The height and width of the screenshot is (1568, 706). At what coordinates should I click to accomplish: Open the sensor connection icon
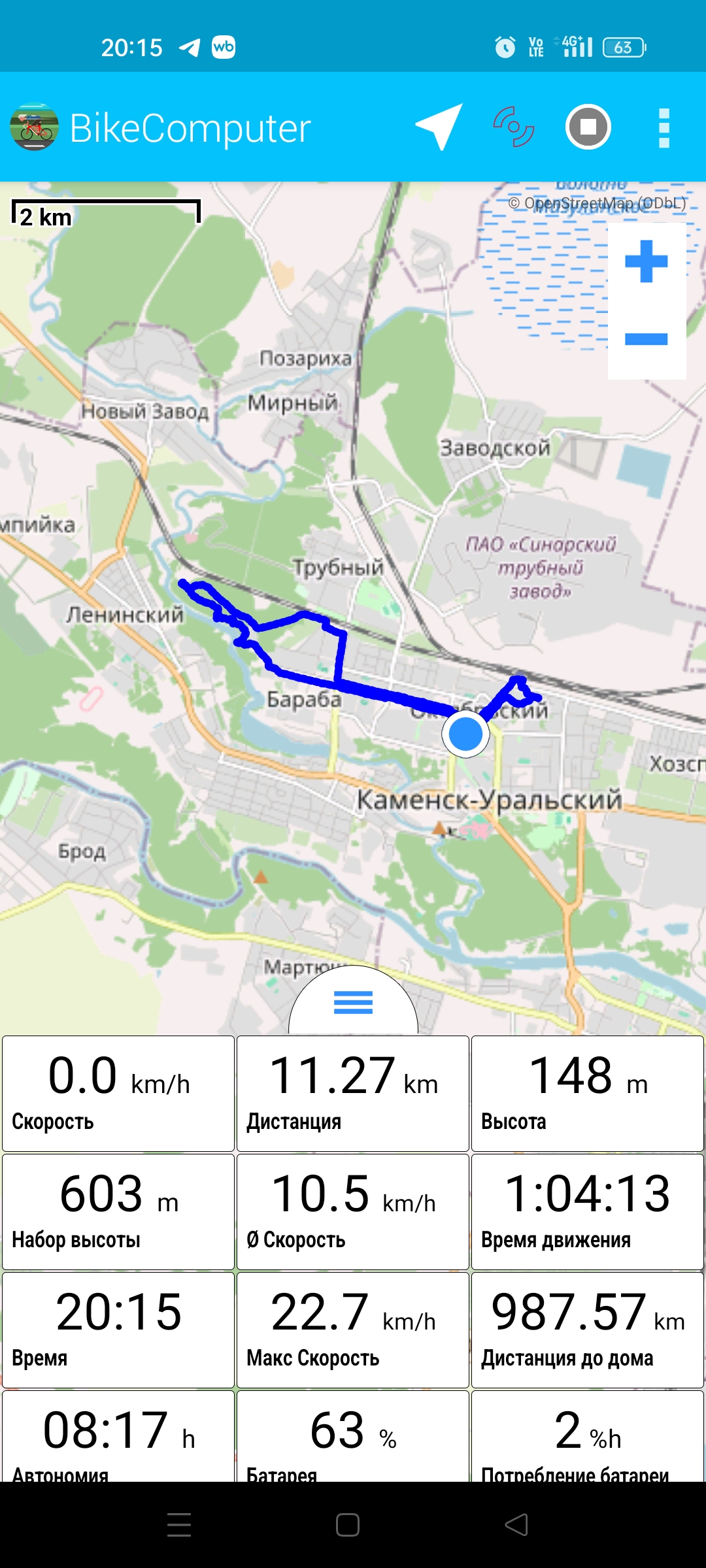coord(513,127)
